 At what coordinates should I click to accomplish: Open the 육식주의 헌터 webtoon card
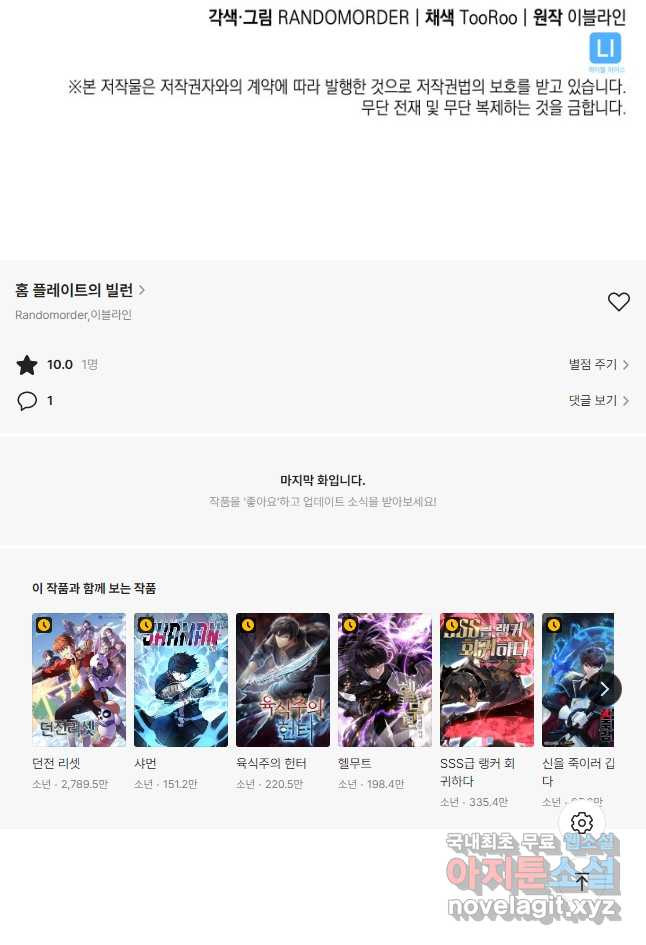pyautogui.click(x=283, y=680)
